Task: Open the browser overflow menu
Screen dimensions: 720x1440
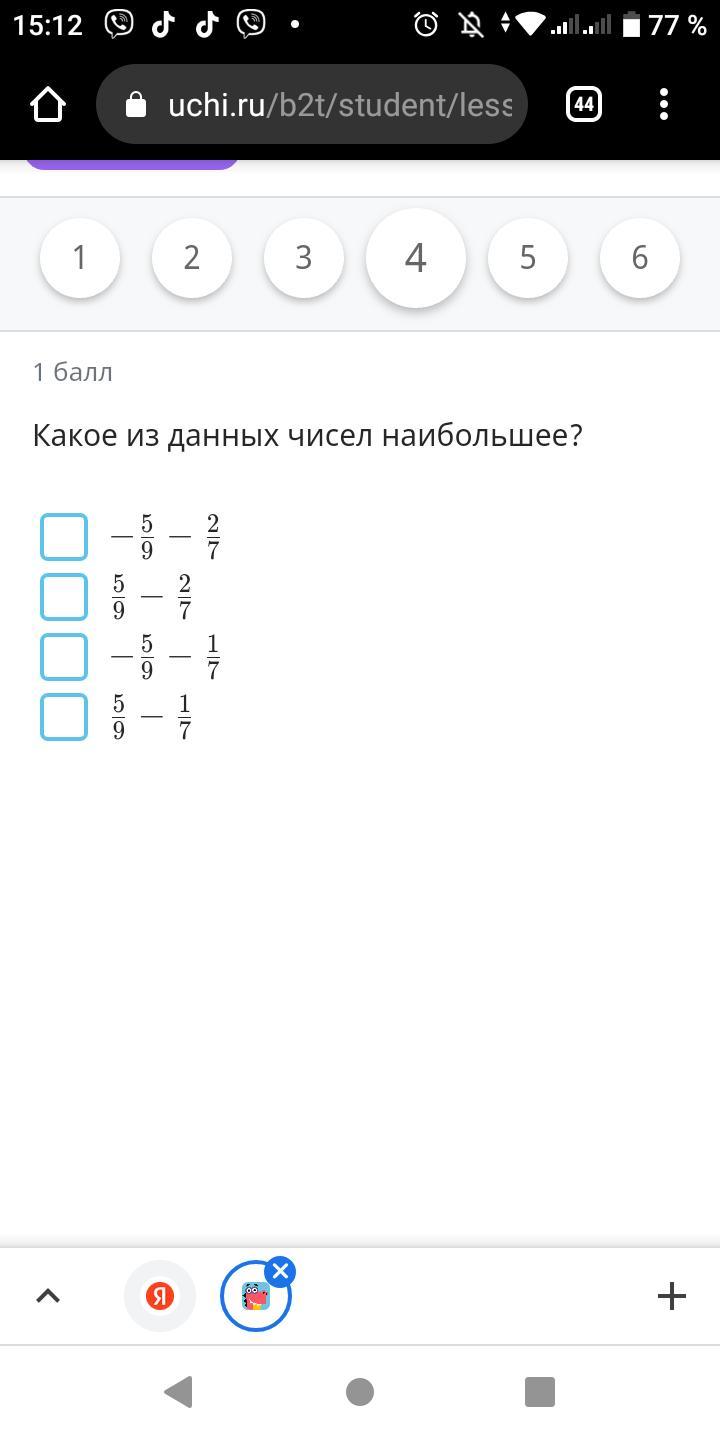Action: coord(664,104)
